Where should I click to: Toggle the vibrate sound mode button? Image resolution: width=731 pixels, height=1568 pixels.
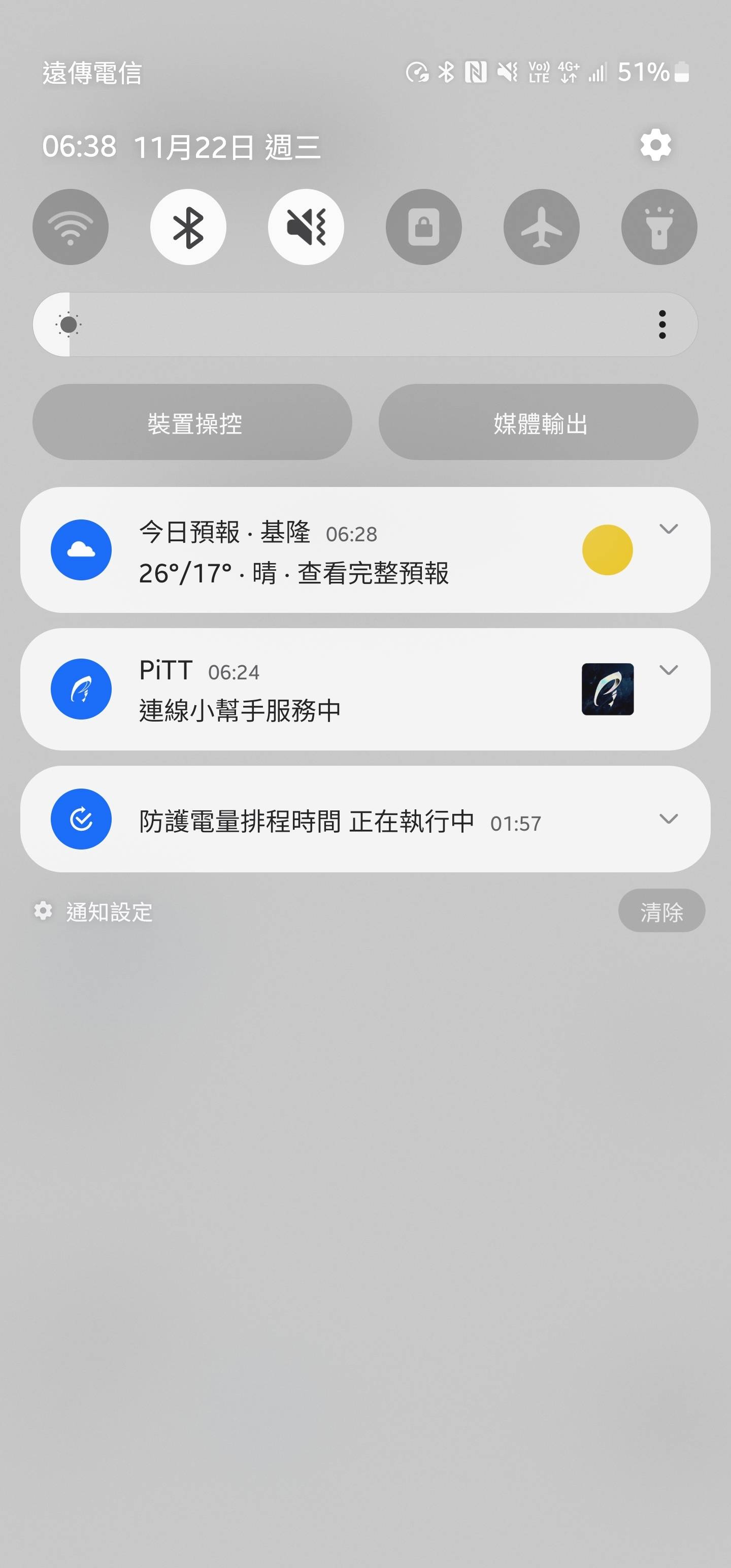pos(306,227)
